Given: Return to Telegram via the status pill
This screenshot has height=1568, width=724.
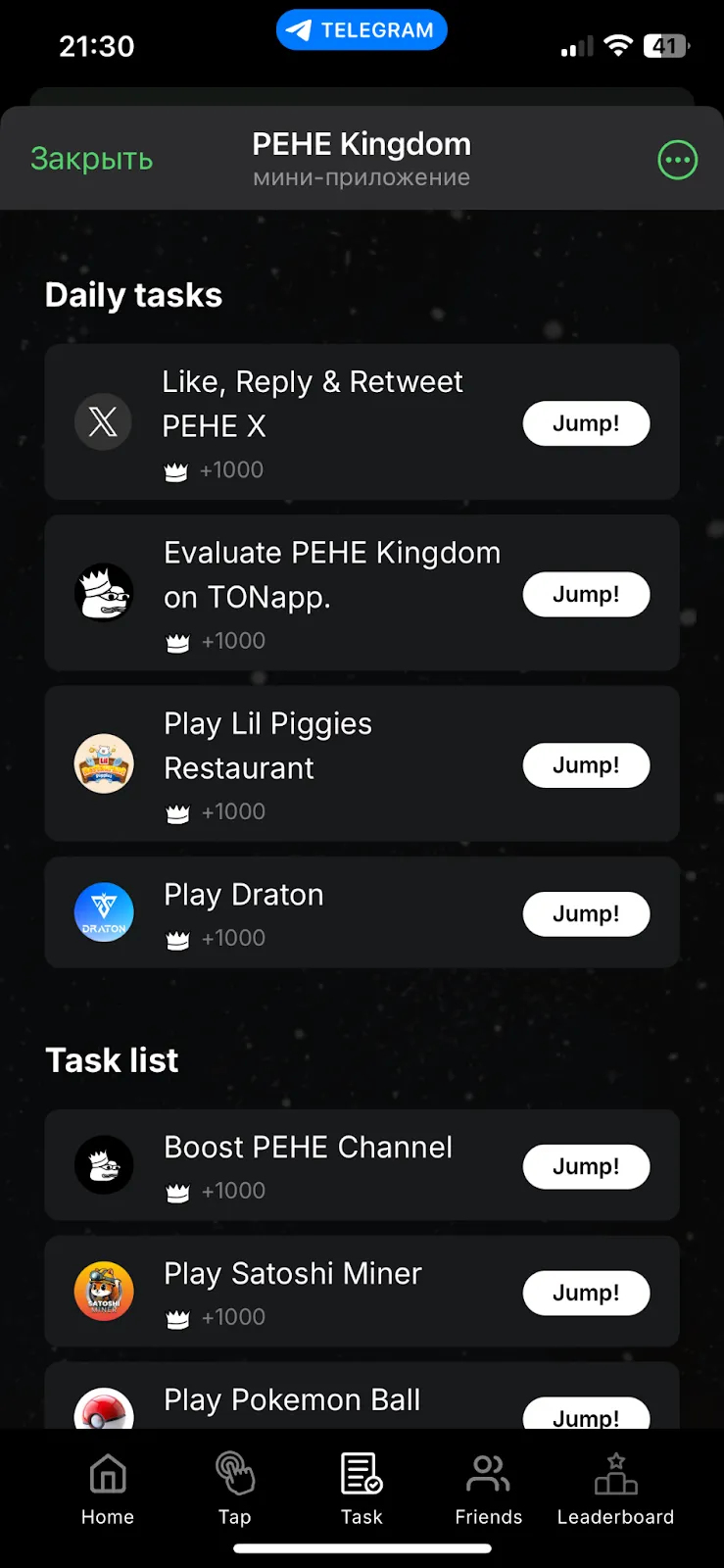Looking at the screenshot, I should click(362, 30).
